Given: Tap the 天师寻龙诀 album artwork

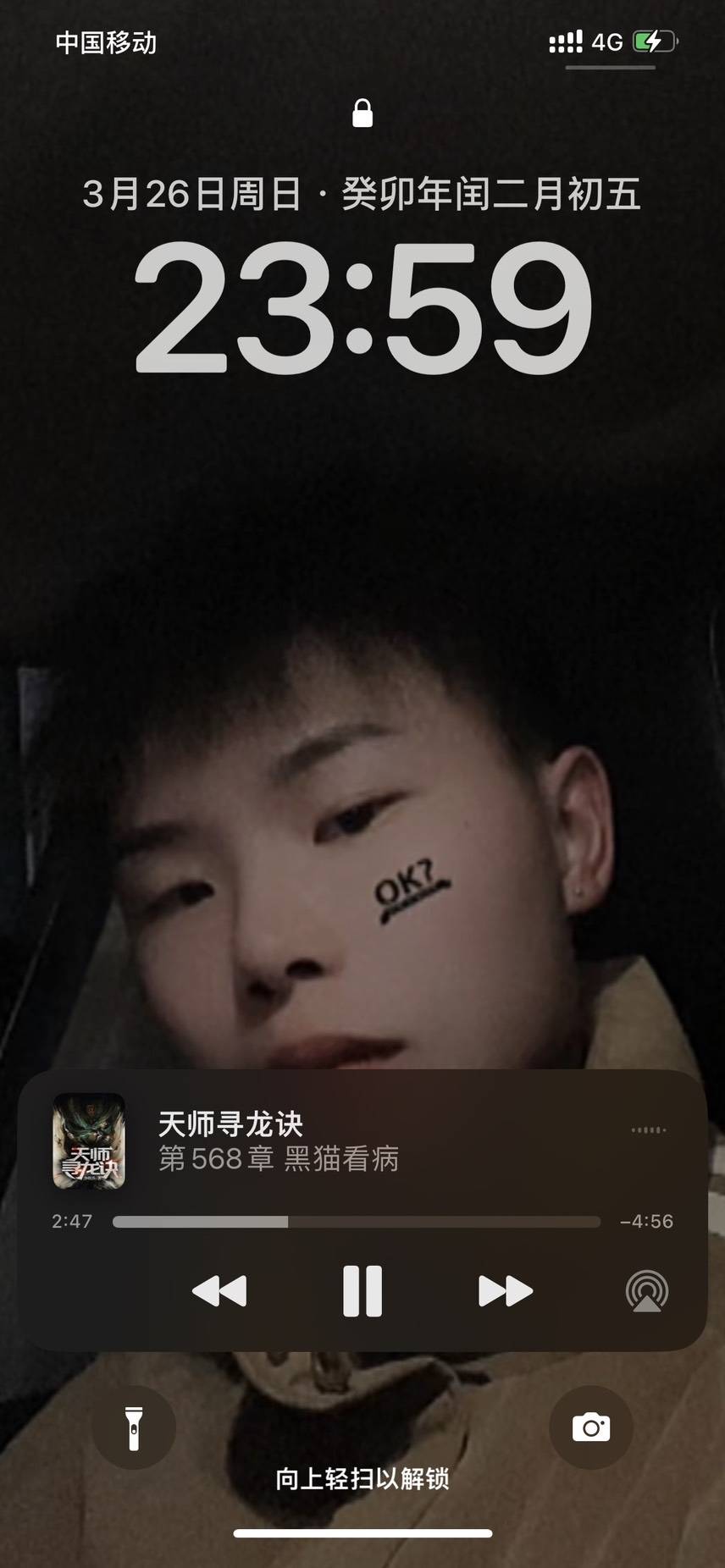Looking at the screenshot, I should point(89,1140).
